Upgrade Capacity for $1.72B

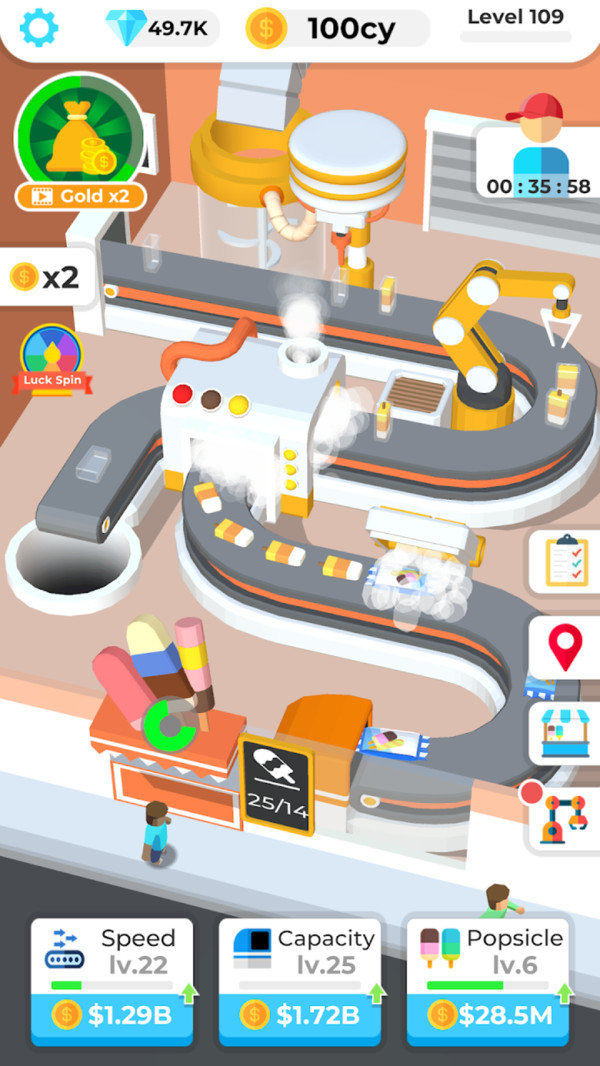click(x=300, y=1016)
